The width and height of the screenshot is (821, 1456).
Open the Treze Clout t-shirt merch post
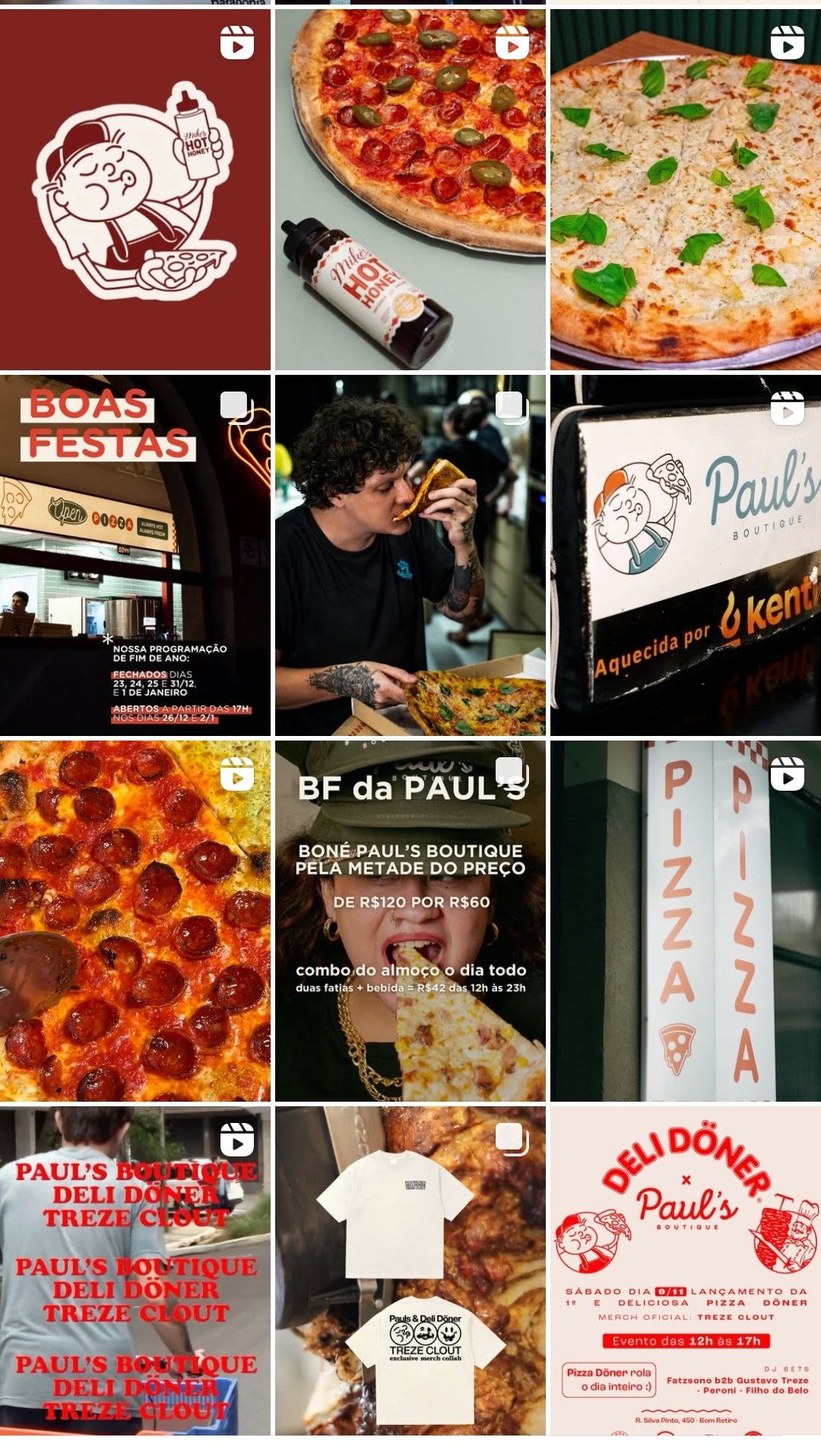pos(410,1270)
